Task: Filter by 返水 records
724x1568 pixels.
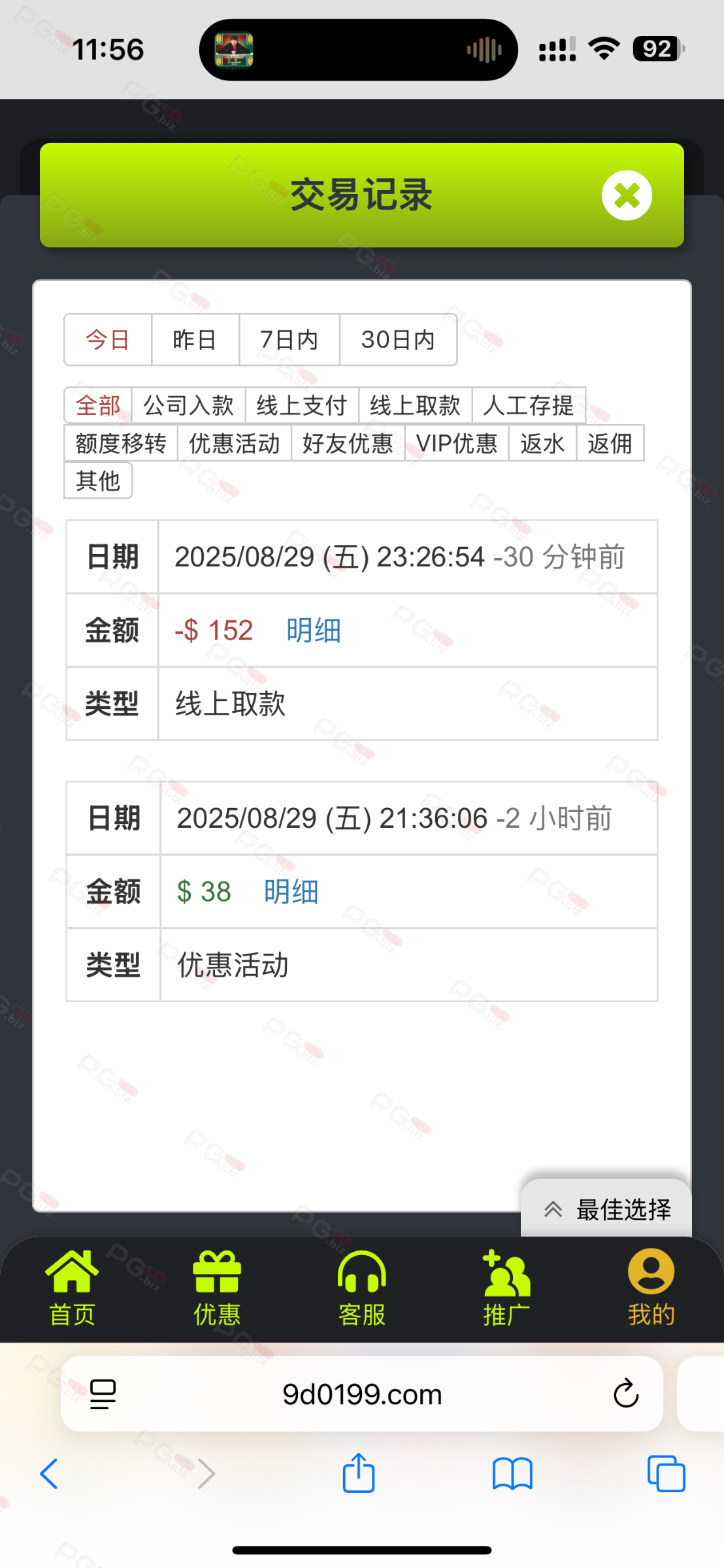Action: 542,444
